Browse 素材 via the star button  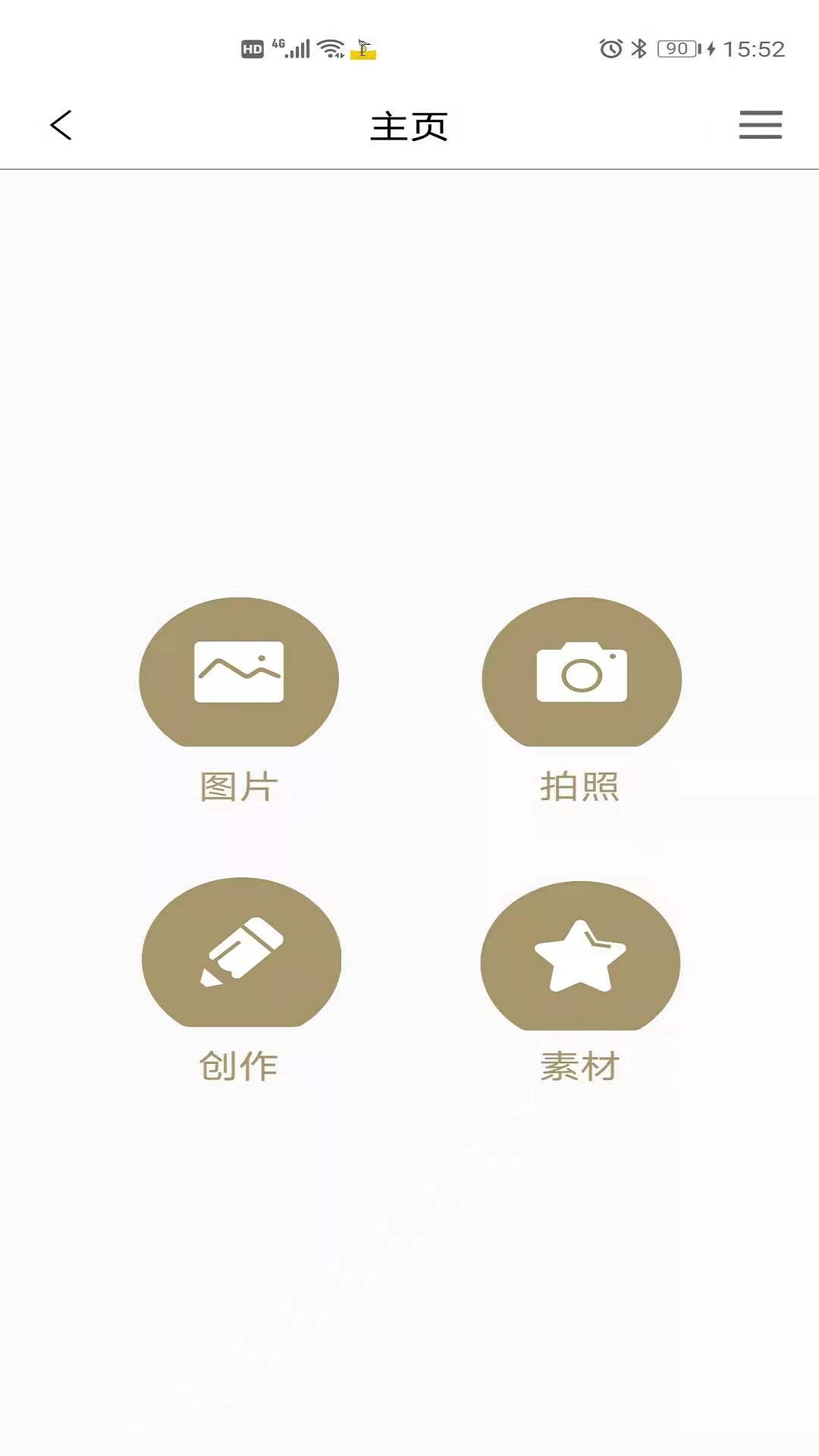[x=580, y=956]
